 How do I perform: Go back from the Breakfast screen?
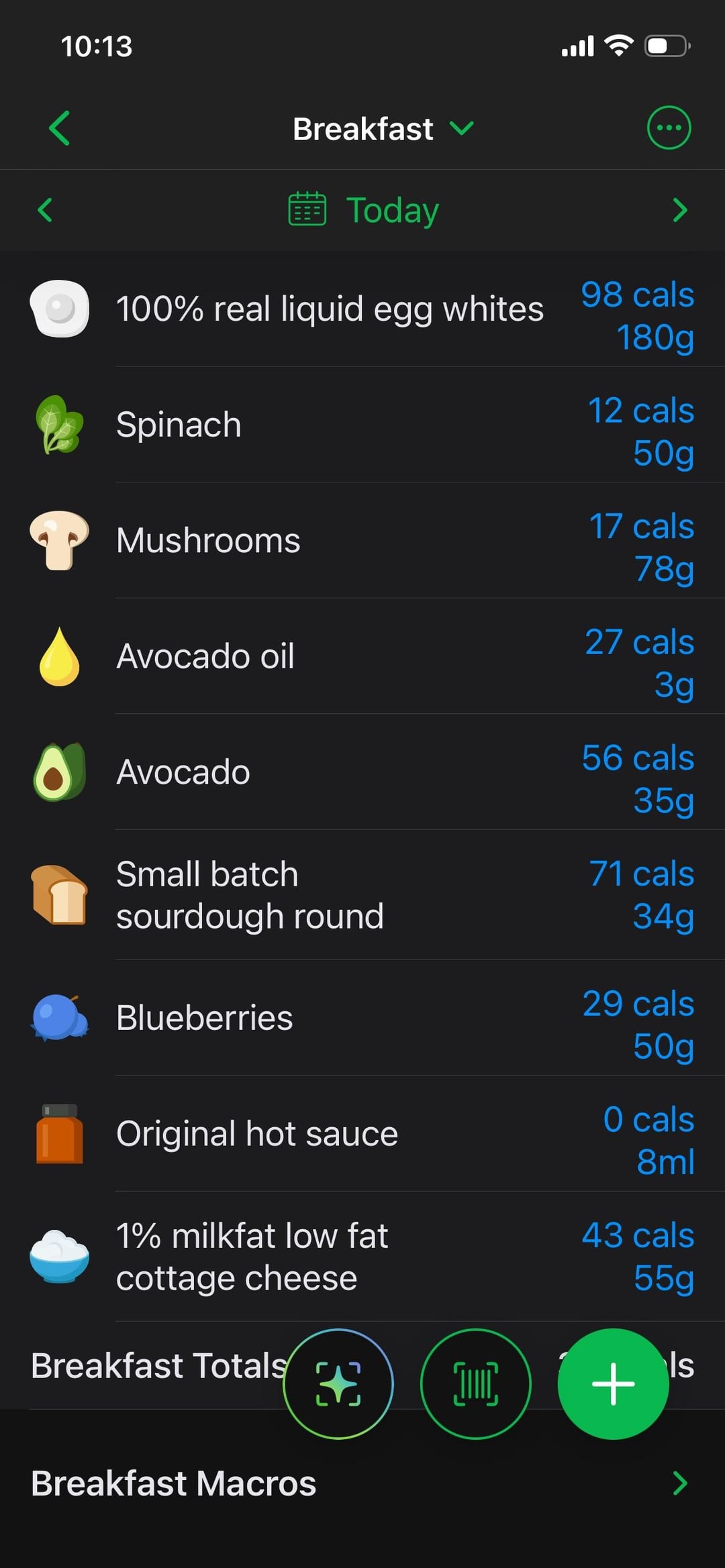coord(59,128)
